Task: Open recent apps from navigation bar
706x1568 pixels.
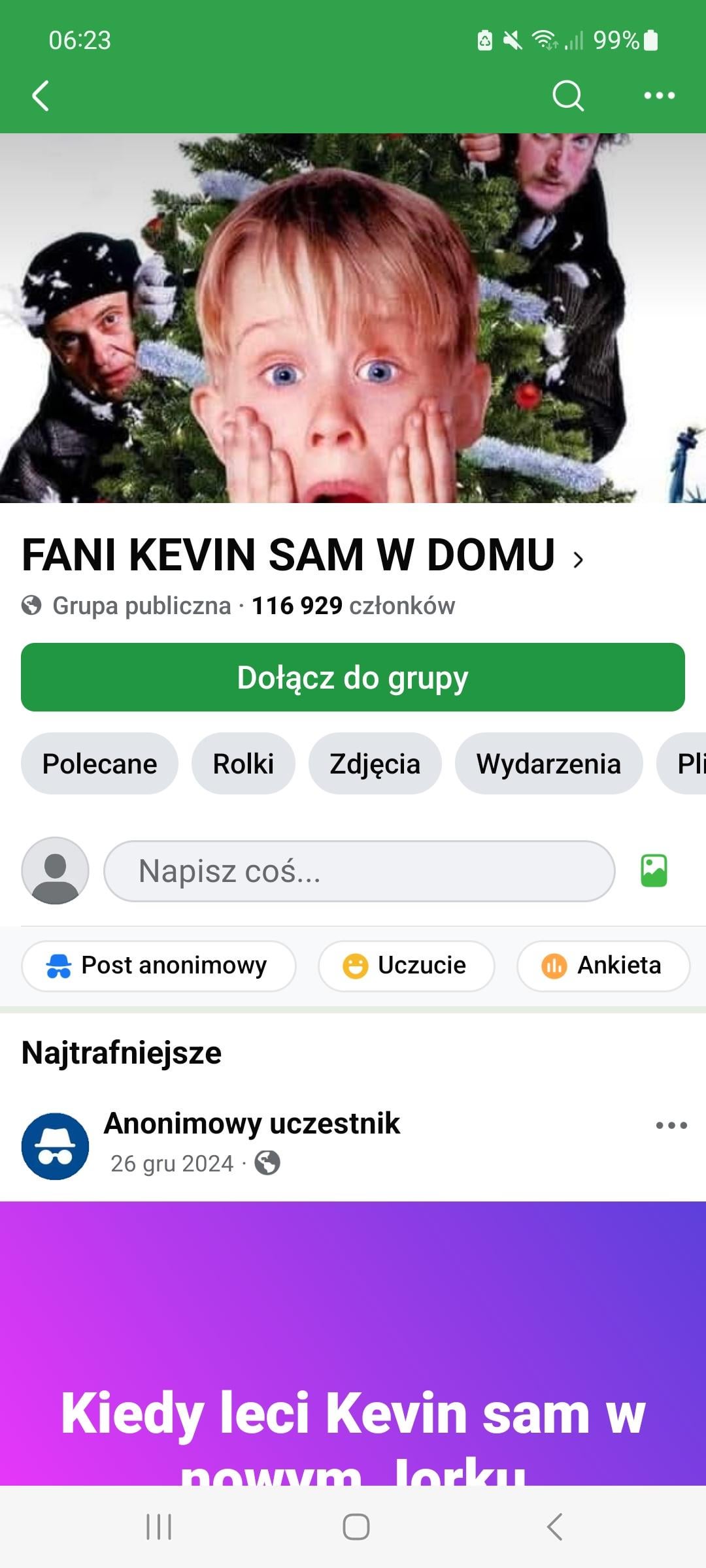Action: pyautogui.click(x=159, y=1527)
